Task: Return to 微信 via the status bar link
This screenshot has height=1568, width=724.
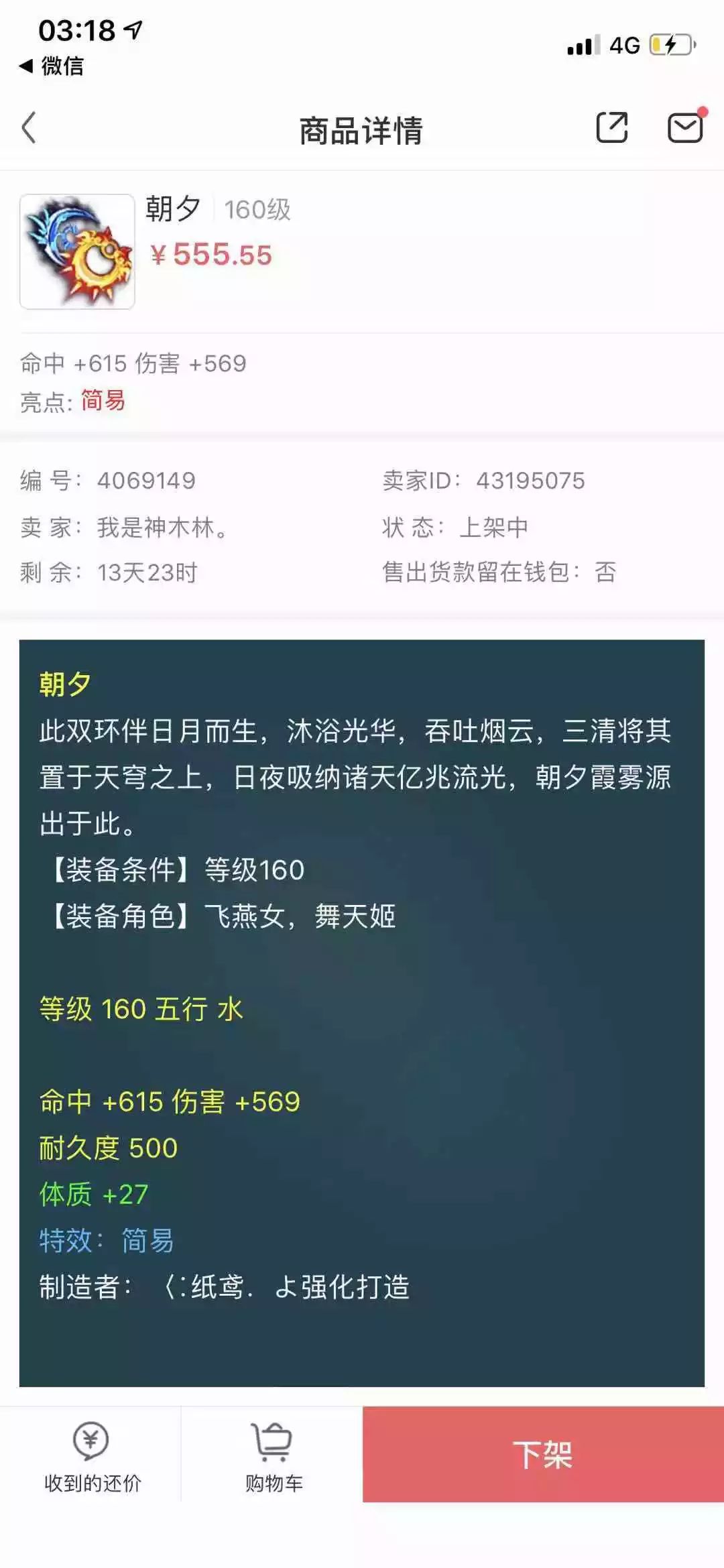Action: (x=52, y=66)
